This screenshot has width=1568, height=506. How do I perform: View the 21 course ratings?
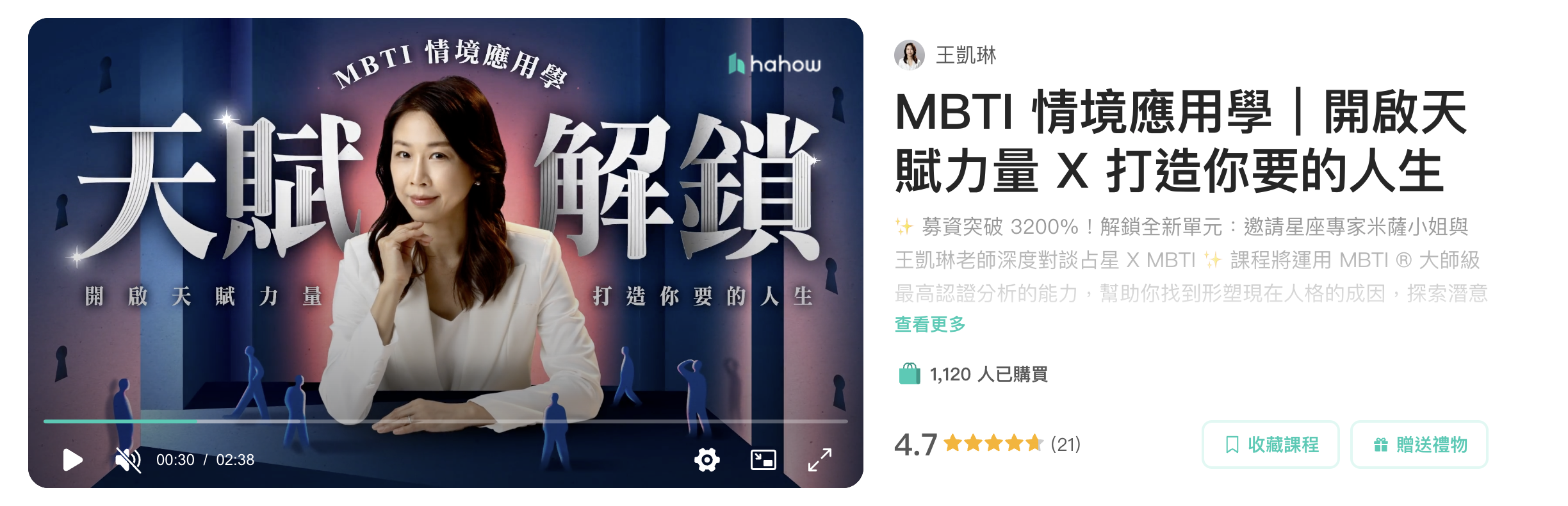click(1065, 444)
